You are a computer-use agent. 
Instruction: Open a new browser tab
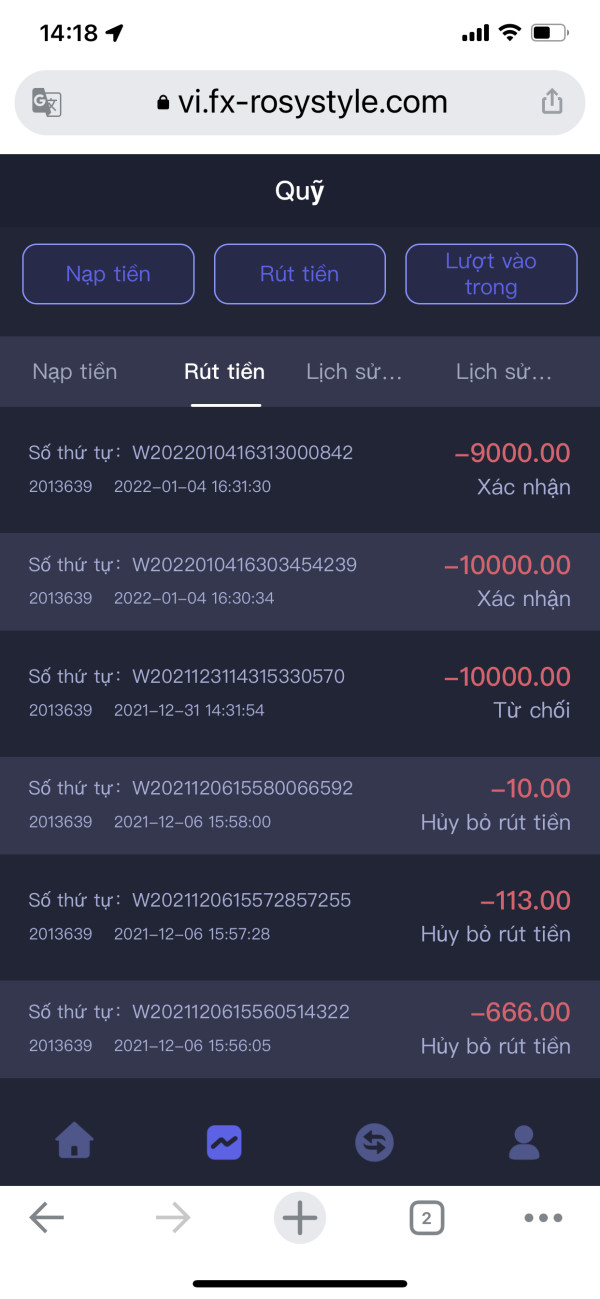(x=300, y=1218)
